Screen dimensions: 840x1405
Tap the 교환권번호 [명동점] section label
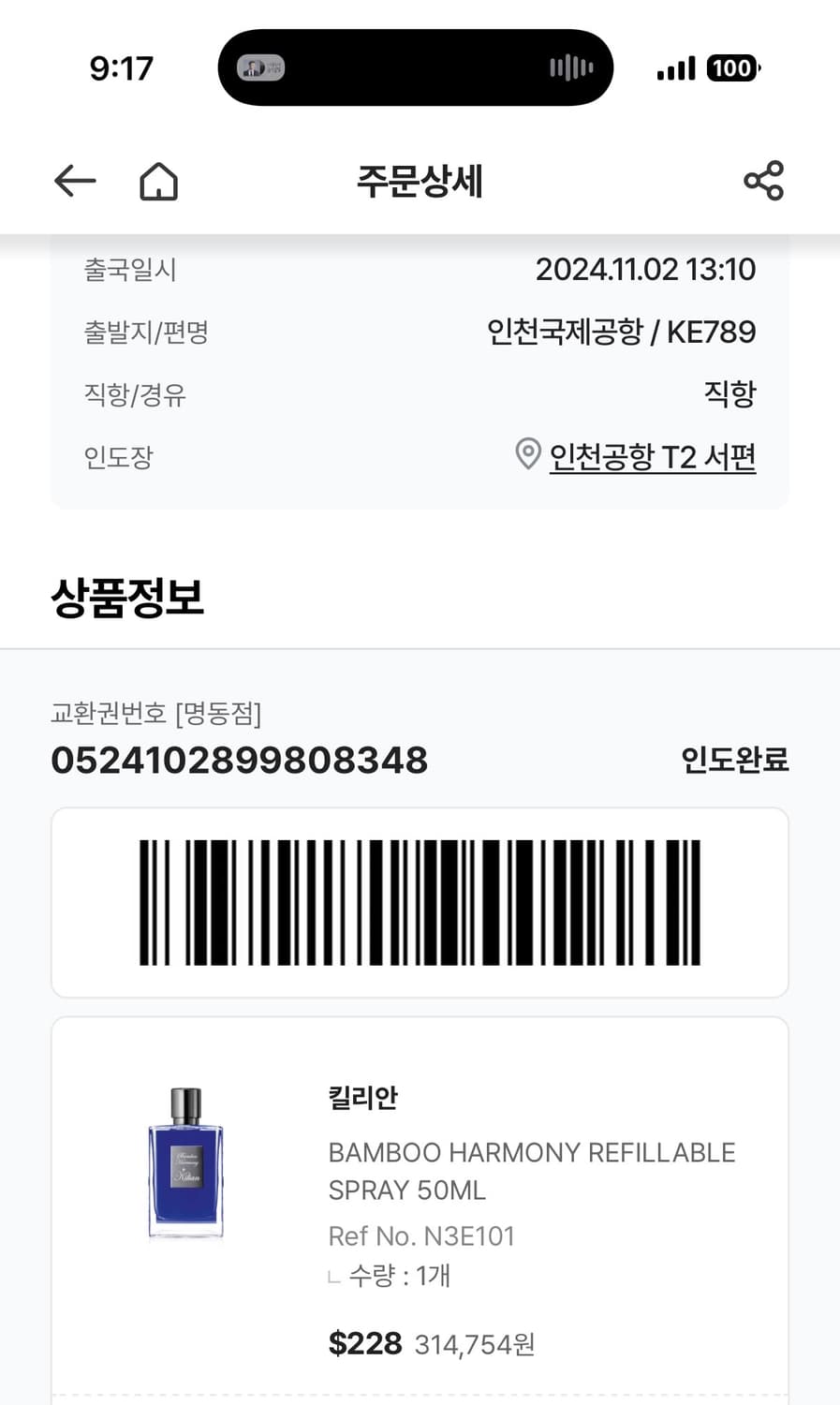tap(156, 715)
